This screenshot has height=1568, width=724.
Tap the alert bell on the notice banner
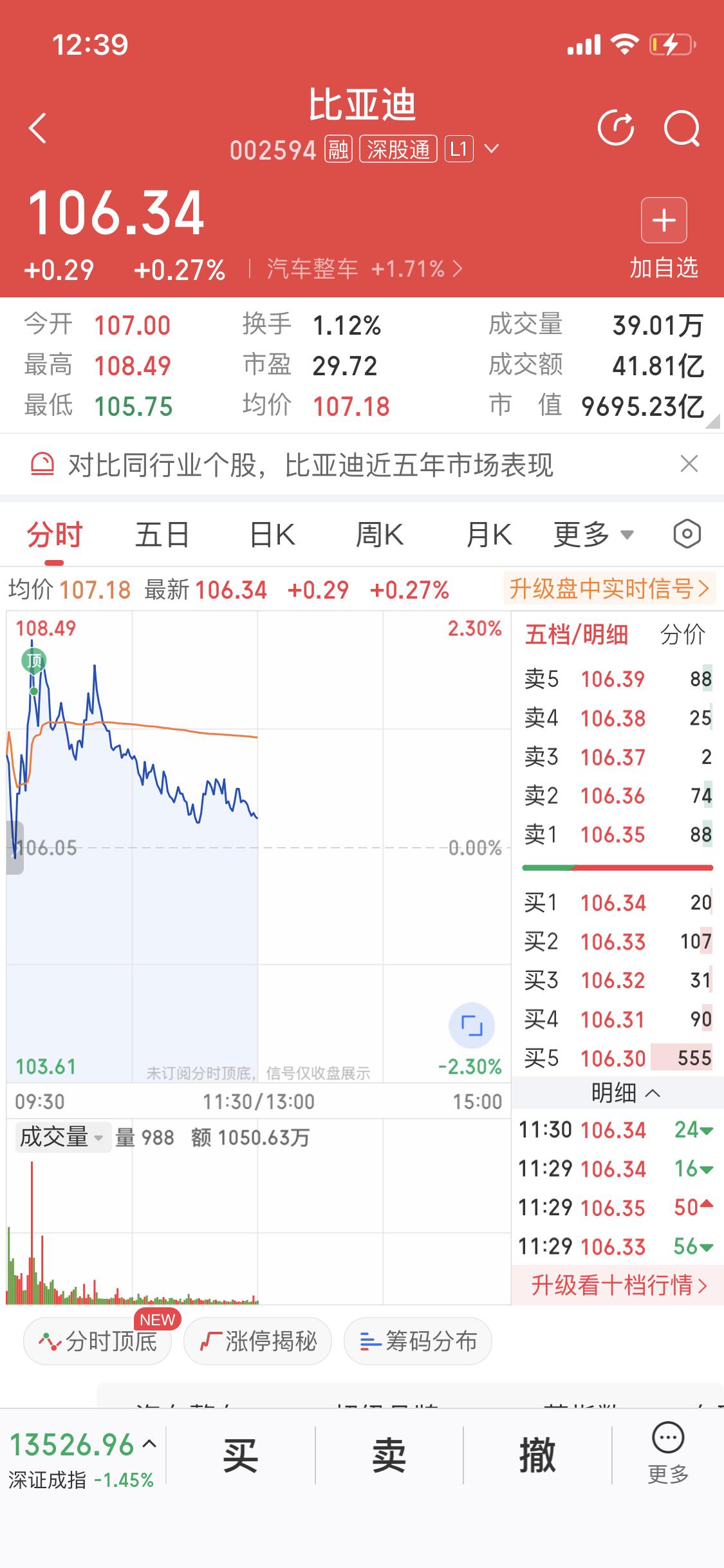[x=43, y=463]
